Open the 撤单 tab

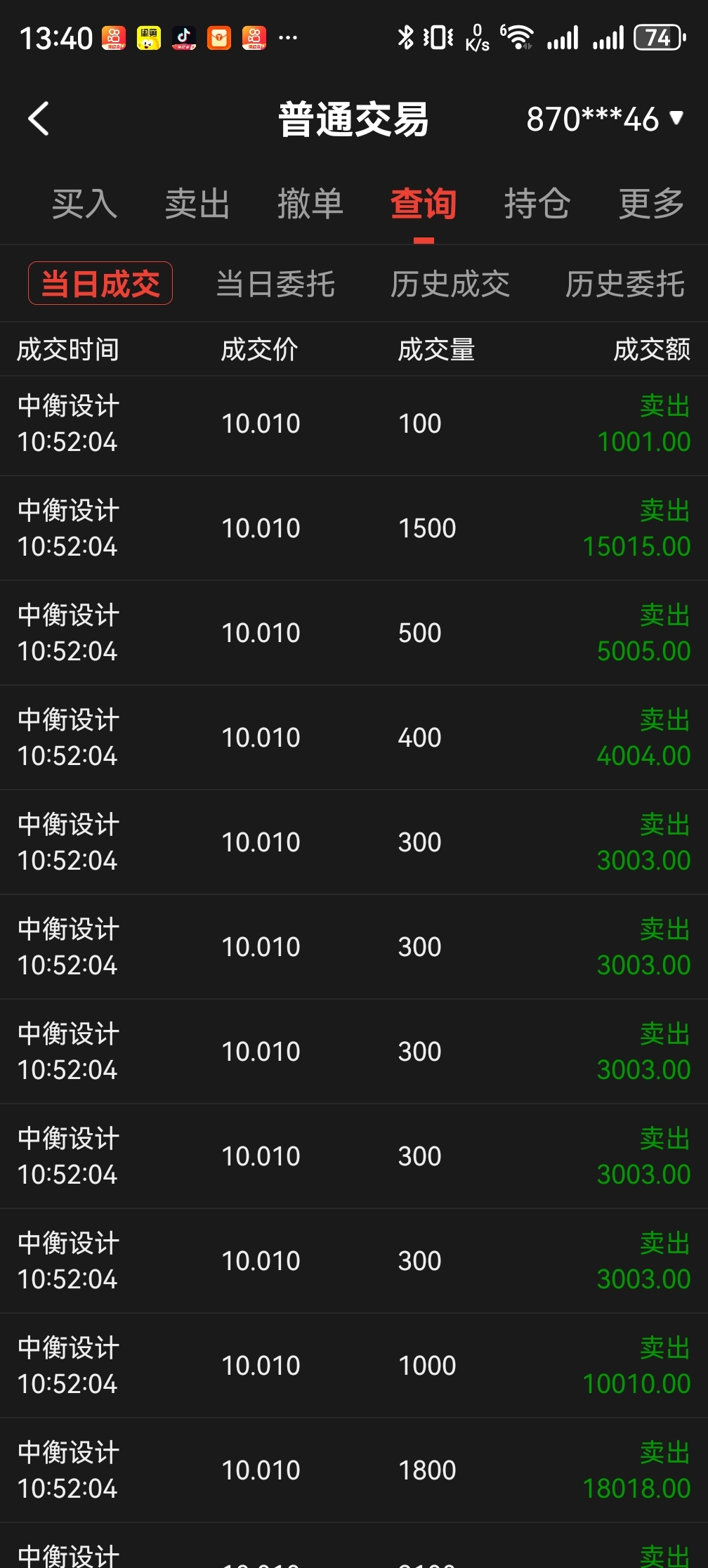coord(310,204)
